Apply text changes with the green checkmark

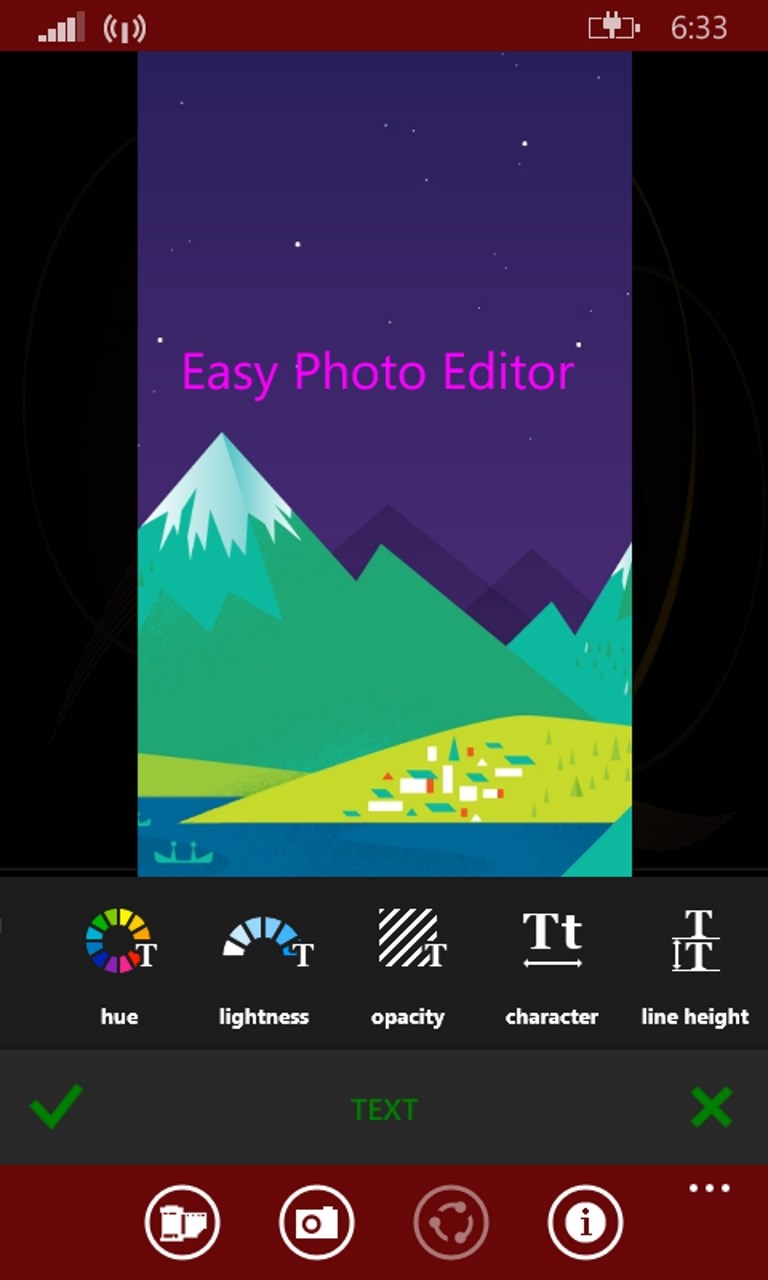(x=56, y=1108)
